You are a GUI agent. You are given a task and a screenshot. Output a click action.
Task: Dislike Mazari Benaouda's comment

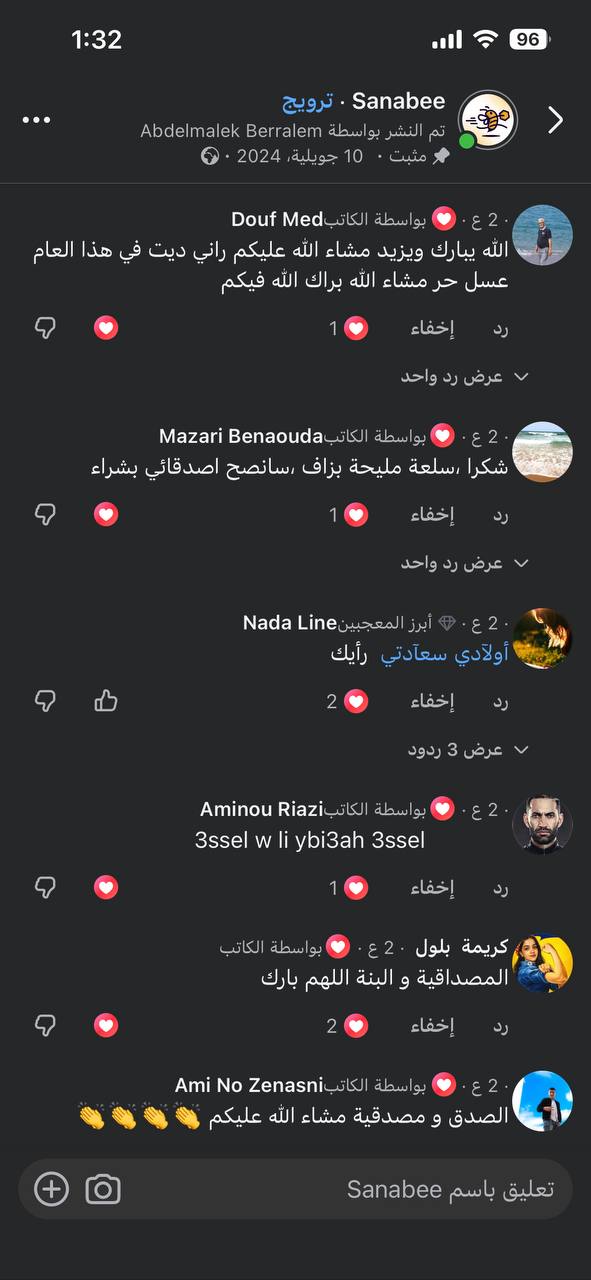tap(45, 514)
